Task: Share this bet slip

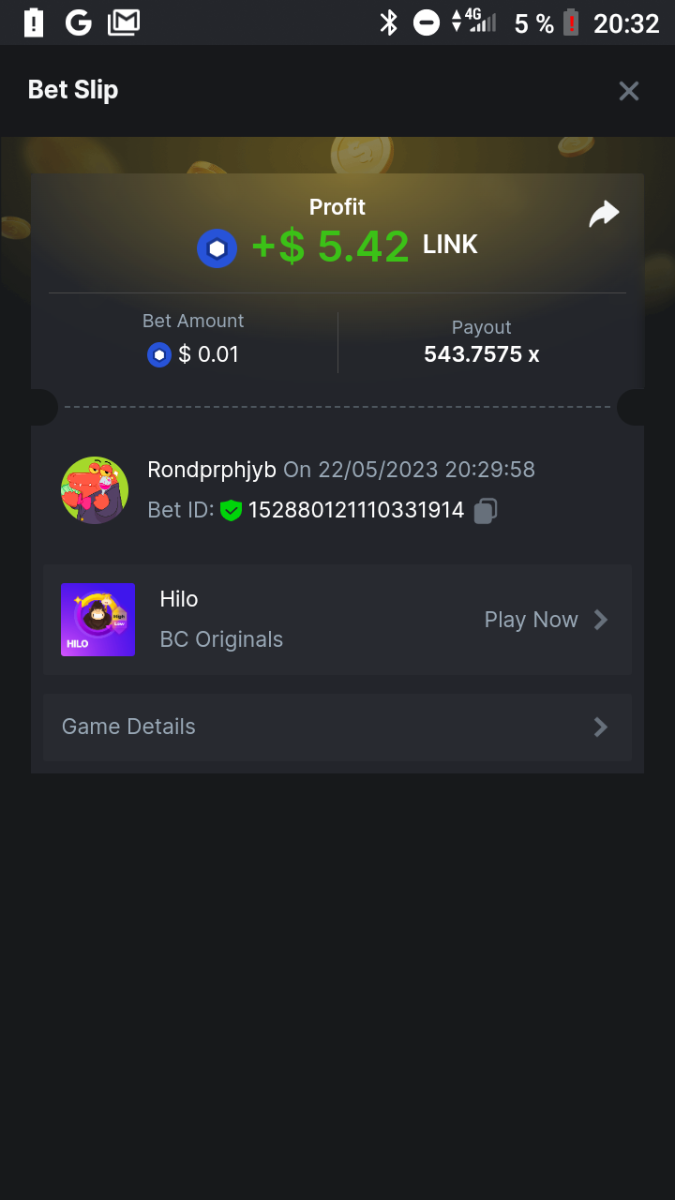Action: pyautogui.click(x=604, y=214)
